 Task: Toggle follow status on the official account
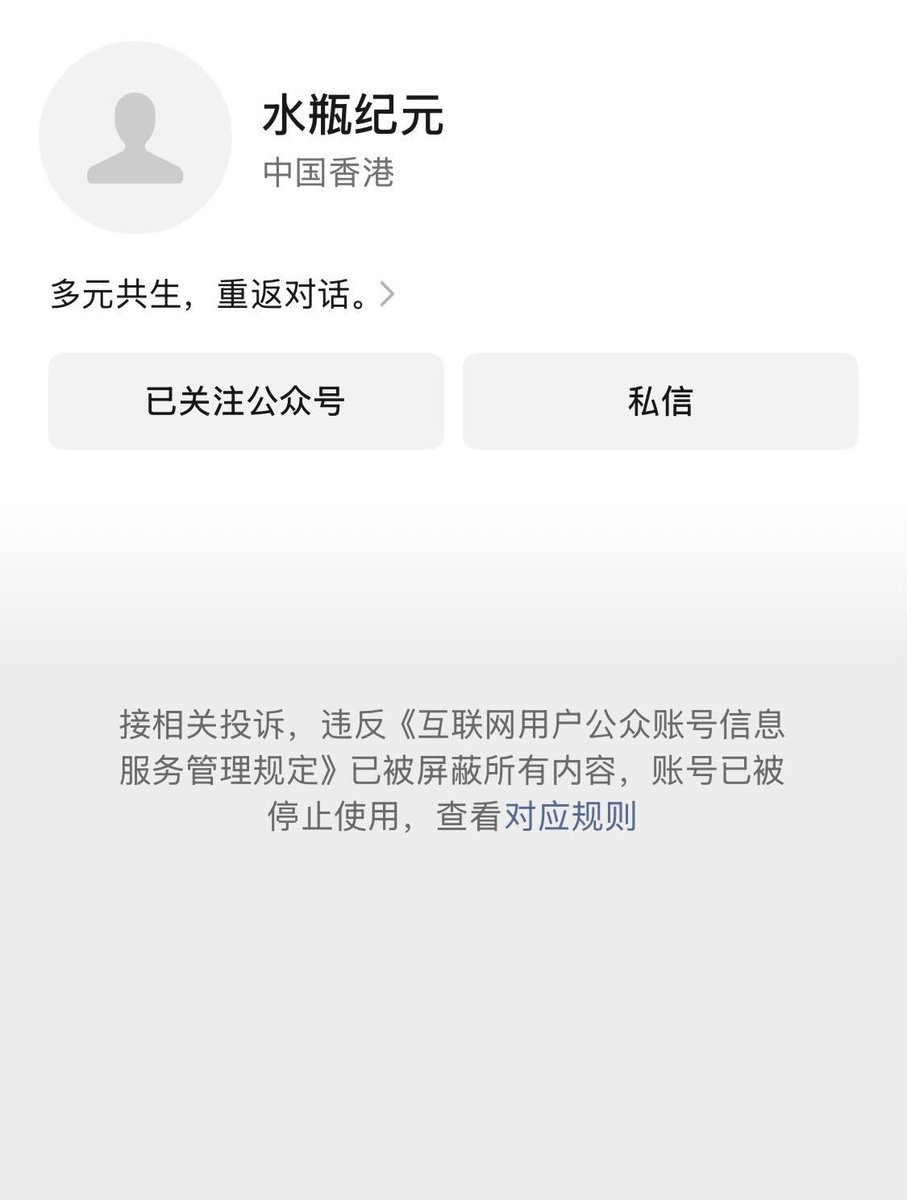[x=246, y=401]
